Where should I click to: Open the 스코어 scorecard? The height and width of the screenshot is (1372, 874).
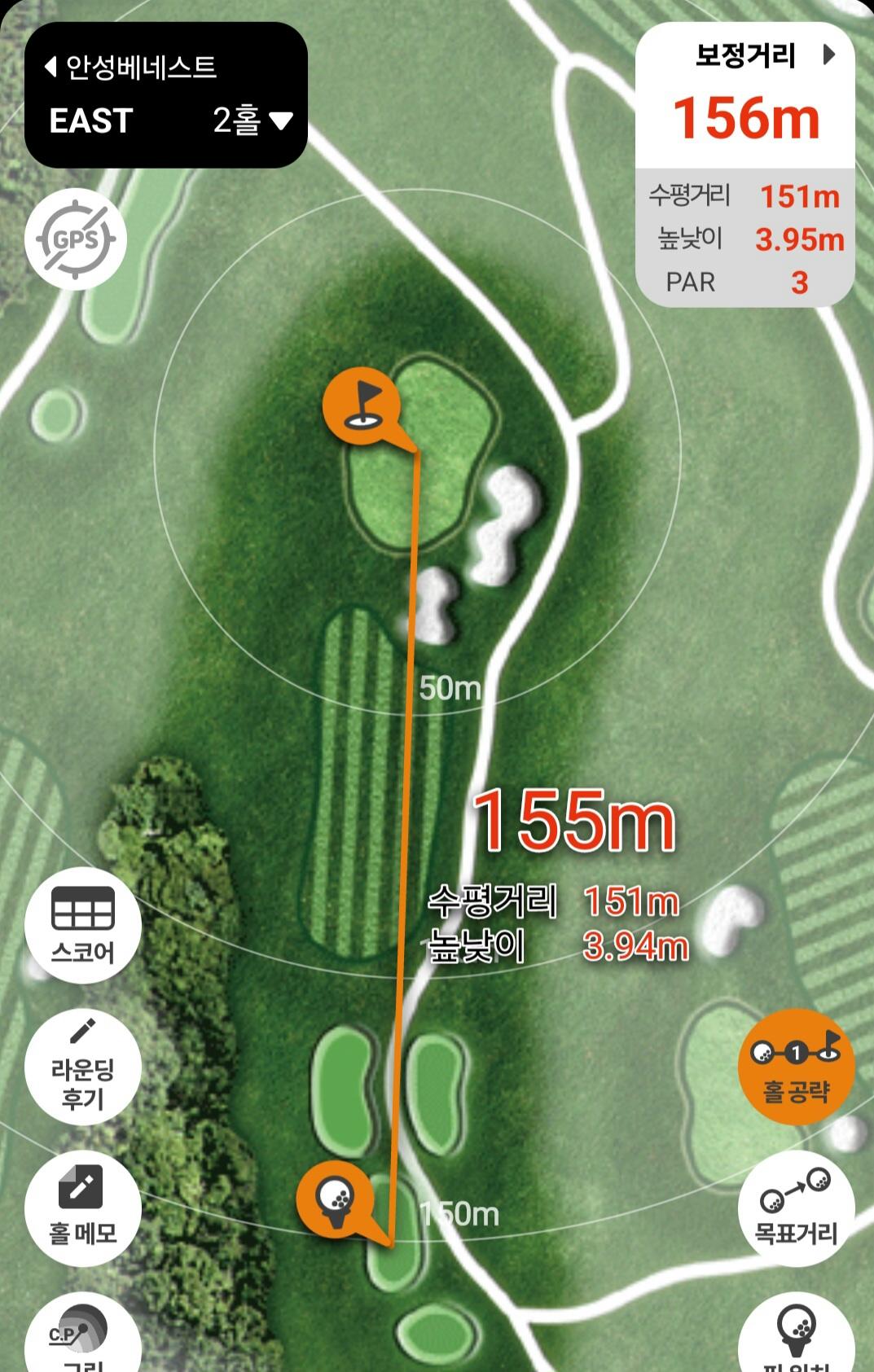[x=82, y=926]
